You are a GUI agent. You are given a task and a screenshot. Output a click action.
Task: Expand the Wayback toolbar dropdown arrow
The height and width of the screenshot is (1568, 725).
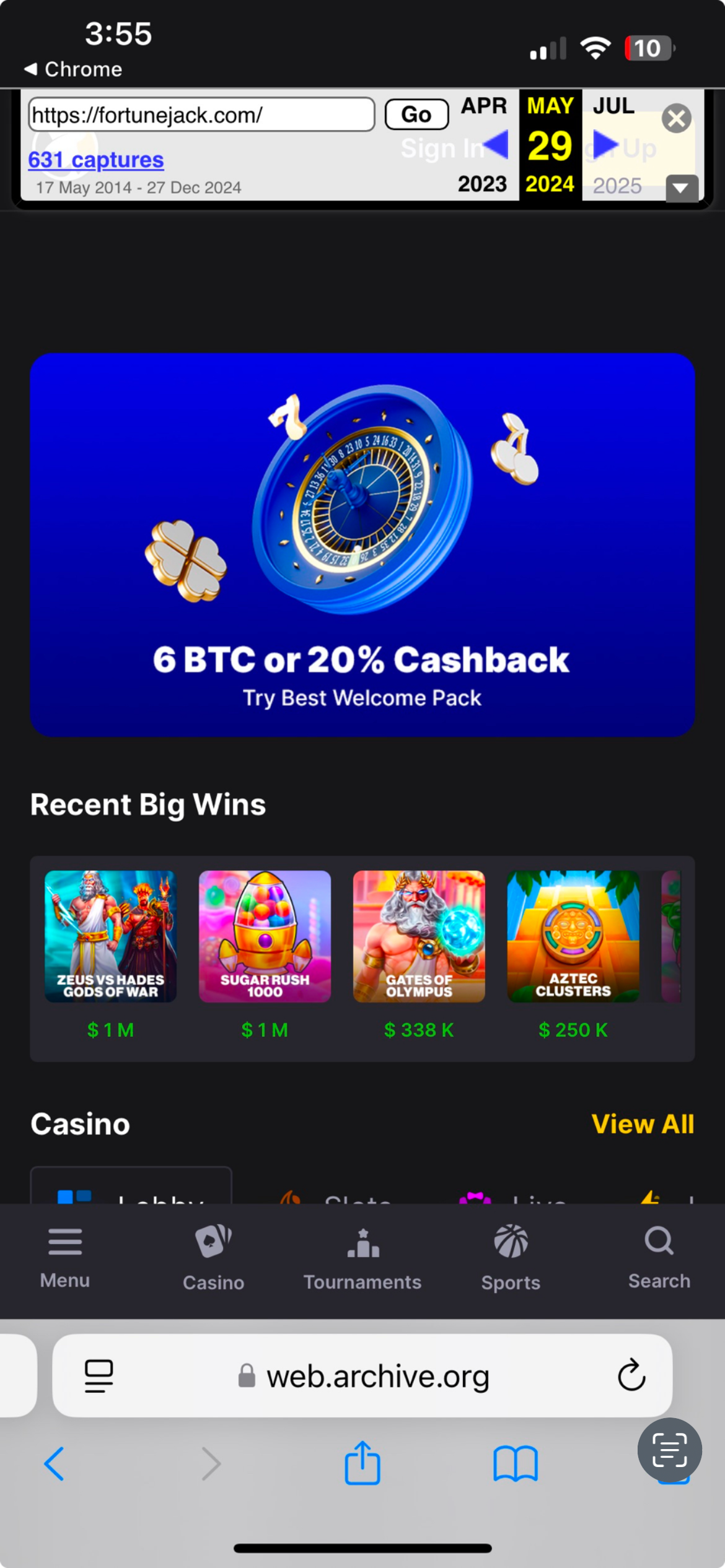tap(681, 188)
